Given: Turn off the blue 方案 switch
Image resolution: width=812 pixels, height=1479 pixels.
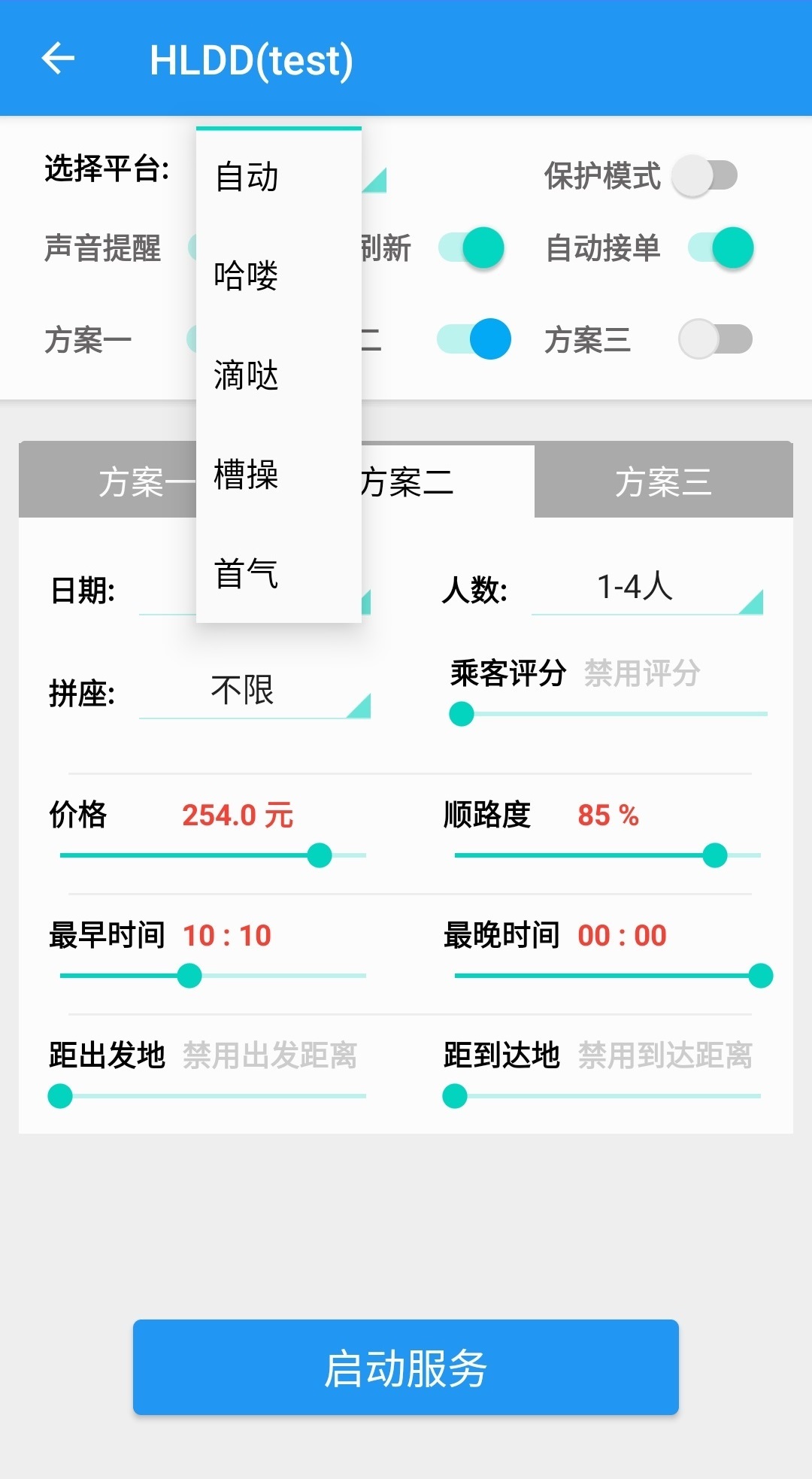Looking at the screenshot, I should tap(474, 339).
